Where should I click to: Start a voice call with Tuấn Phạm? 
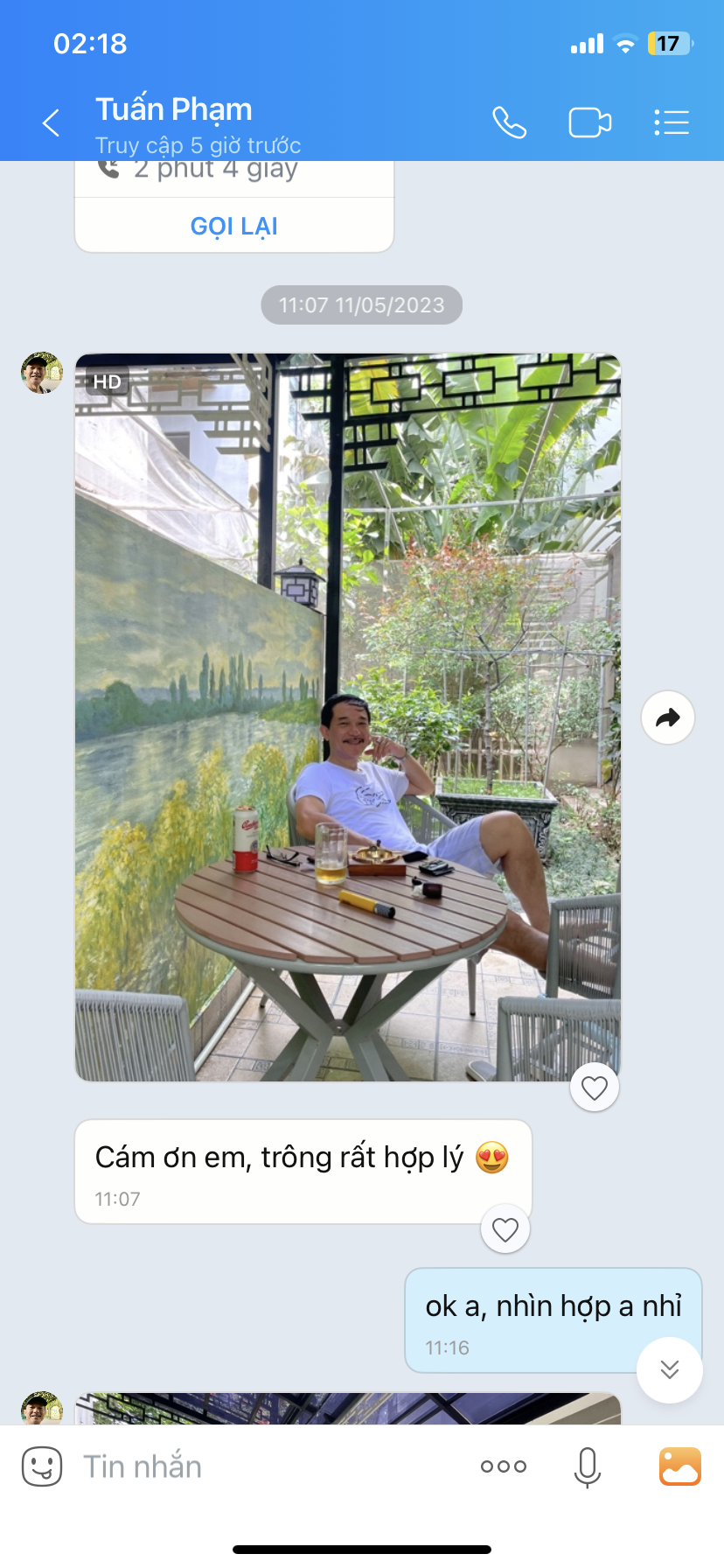coord(509,122)
